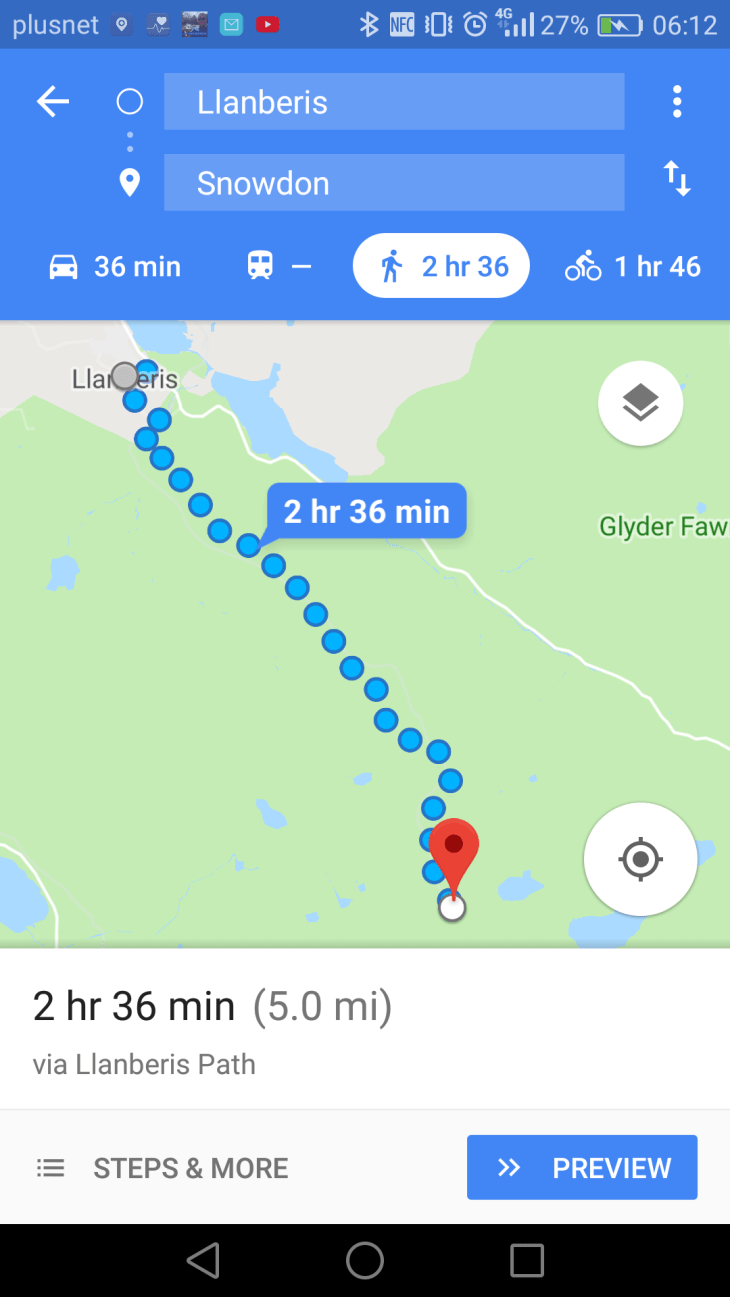Switch to cycling mode 1 hr 46
This screenshot has width=730, height=1297.
tap(632, 266)
